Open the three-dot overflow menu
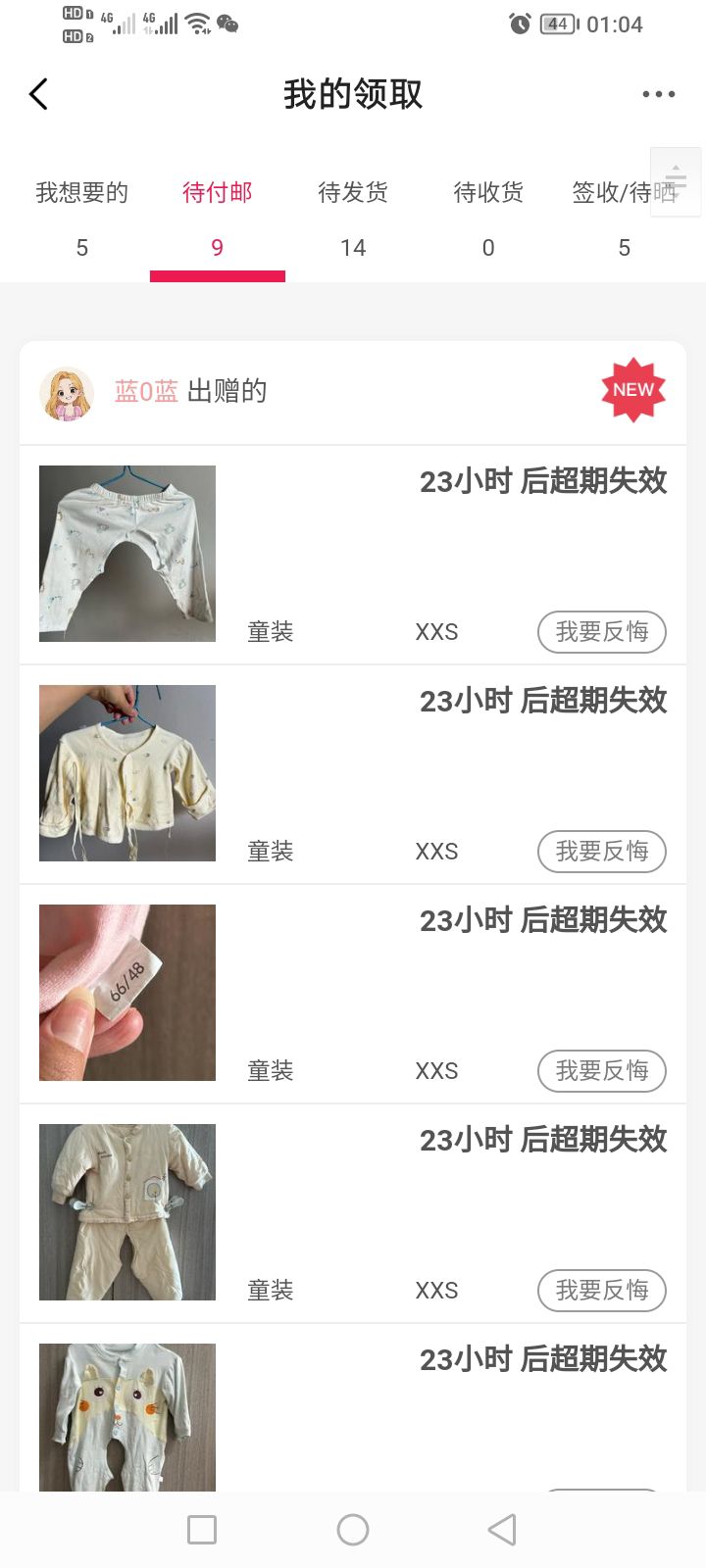Screen dimensions: 706x1568 pyautogui.click(x=658, y=94)
